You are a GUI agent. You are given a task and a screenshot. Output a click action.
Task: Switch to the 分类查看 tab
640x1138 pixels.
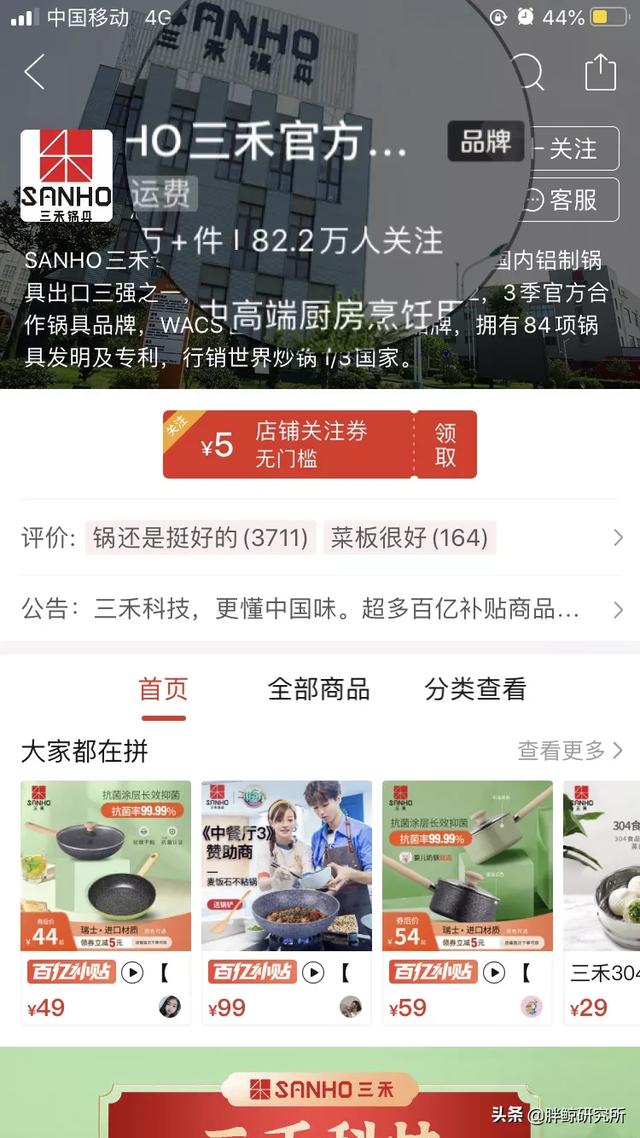(x=475, y=689)
